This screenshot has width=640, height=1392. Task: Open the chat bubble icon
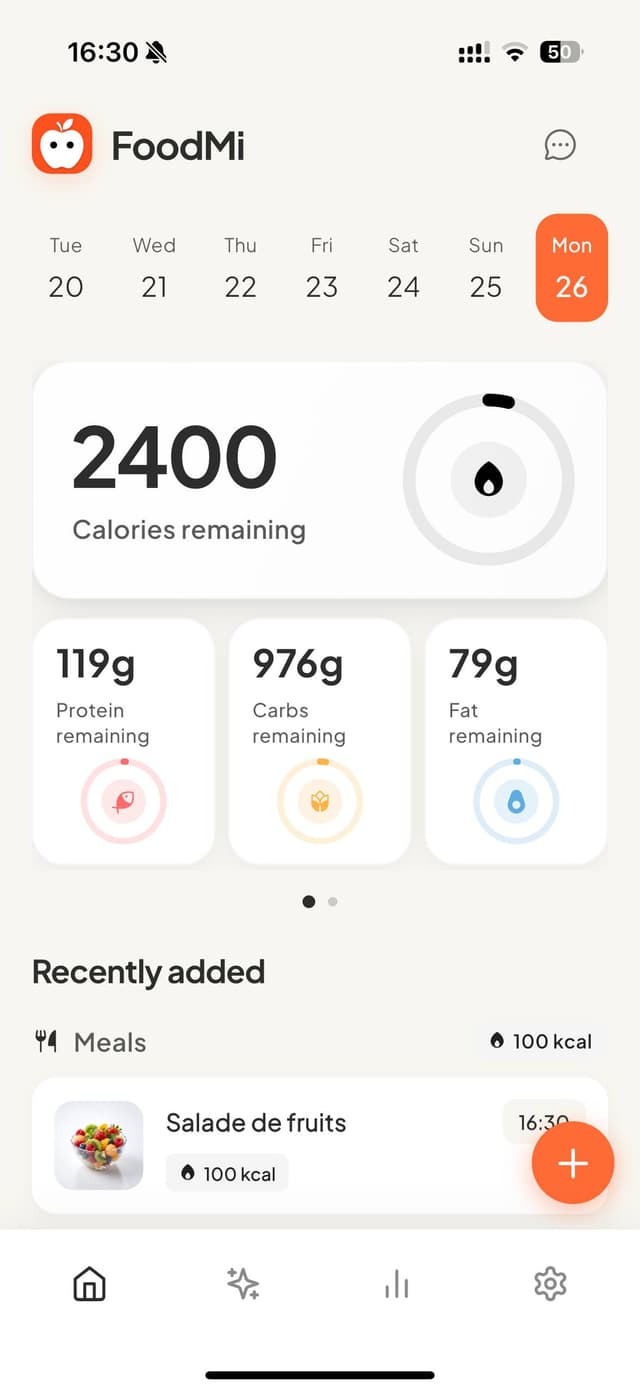coord(559,145)
